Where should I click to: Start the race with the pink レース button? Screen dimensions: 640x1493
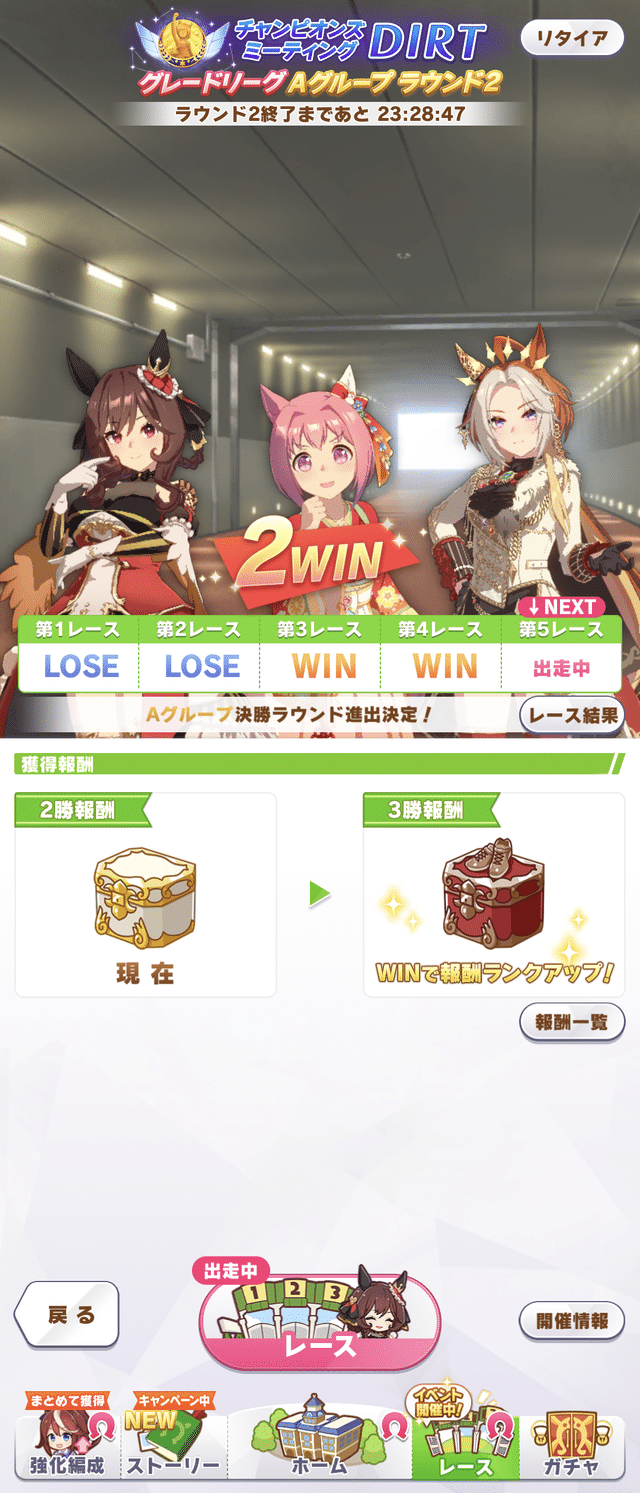point(320,1323)
